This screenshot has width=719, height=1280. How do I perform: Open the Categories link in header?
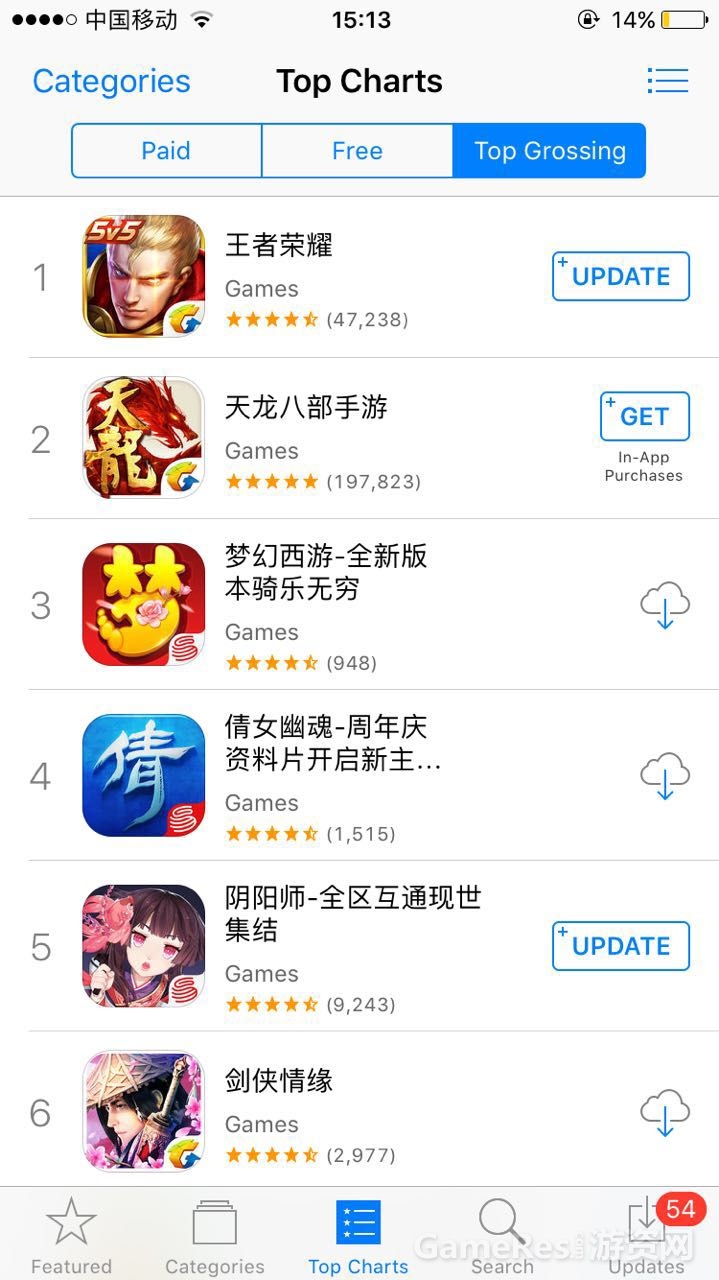click(x=111, y=81)
